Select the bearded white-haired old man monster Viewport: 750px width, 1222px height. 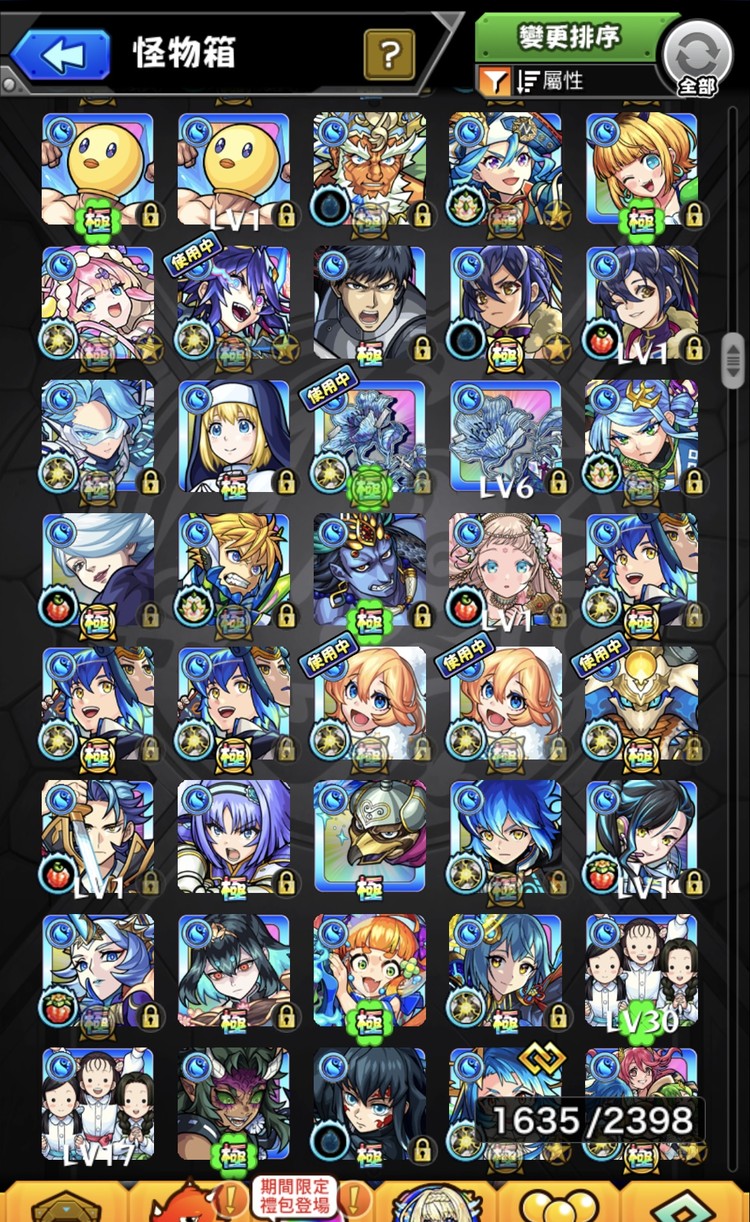pos(369,167)
